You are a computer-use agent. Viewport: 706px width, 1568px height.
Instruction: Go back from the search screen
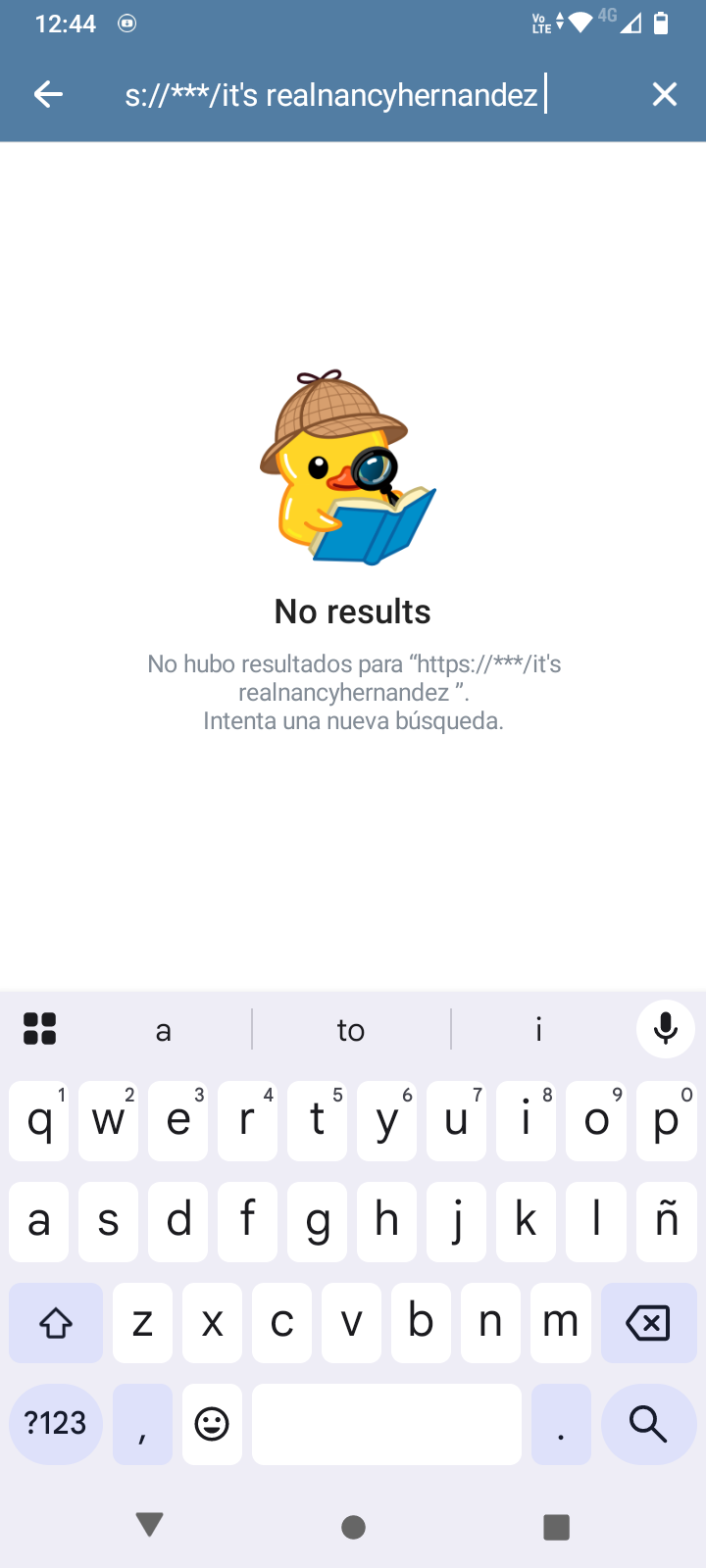point(48,94)
